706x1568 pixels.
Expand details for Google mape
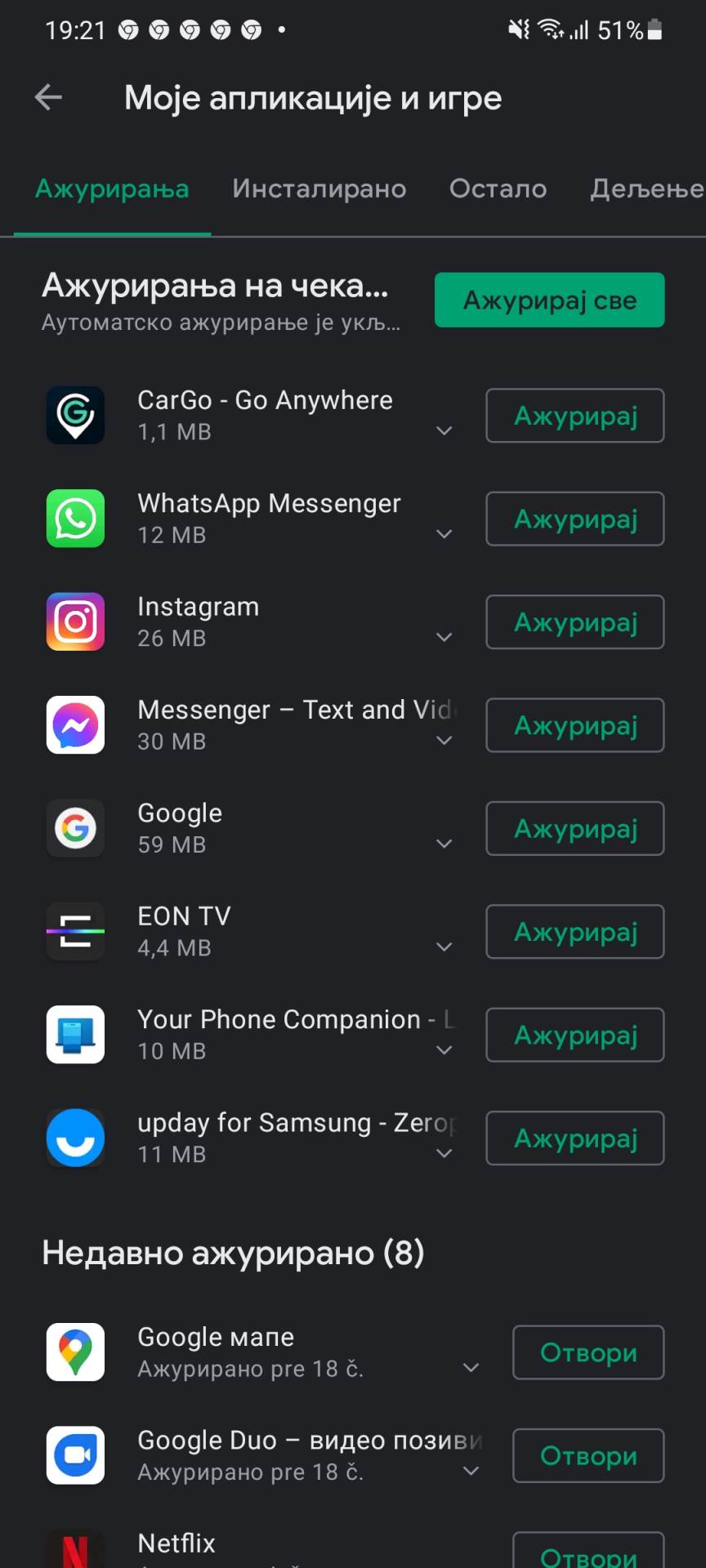point(470,1368)
